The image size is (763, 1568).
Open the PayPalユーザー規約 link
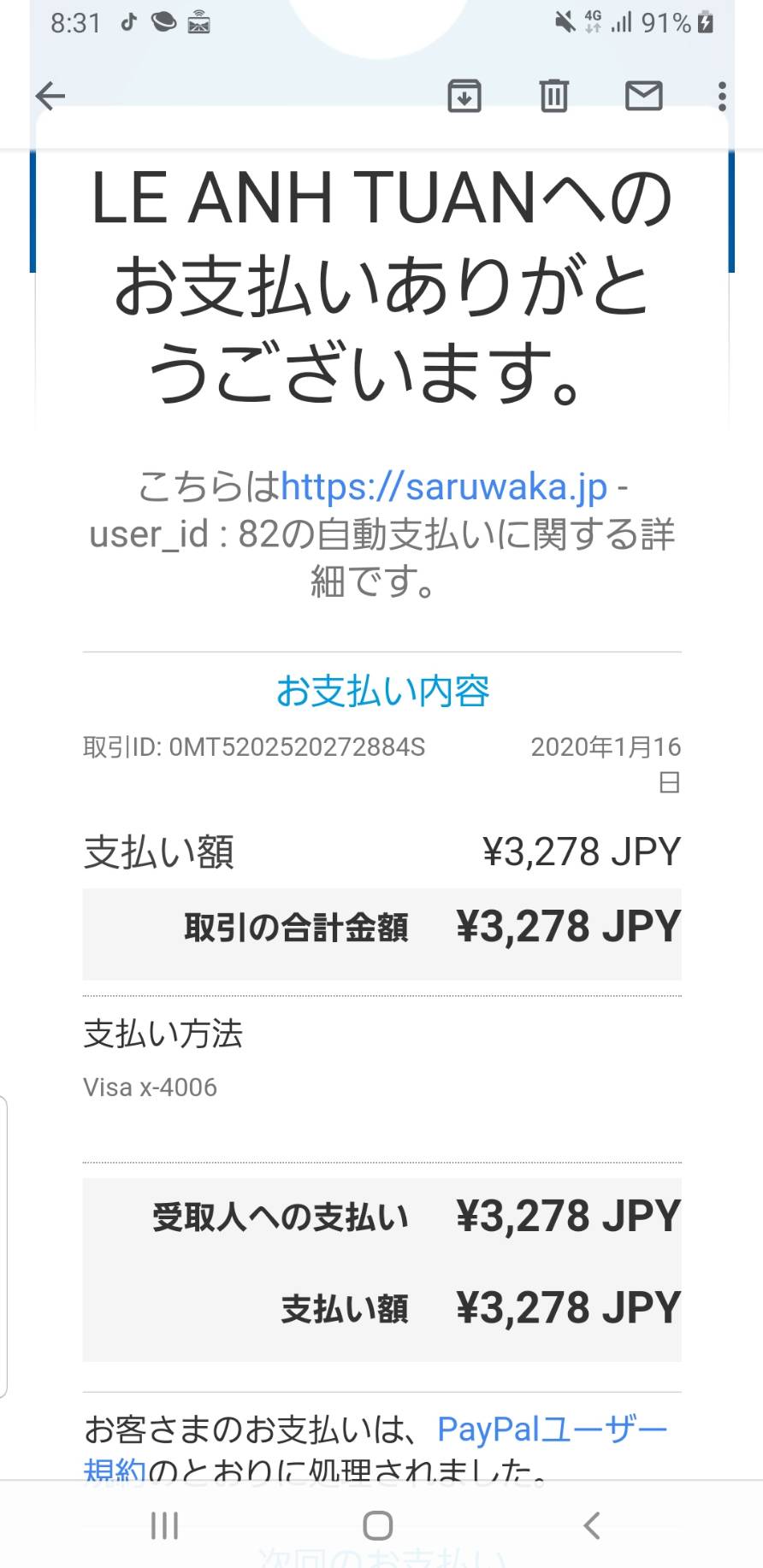coord(376,1448)
